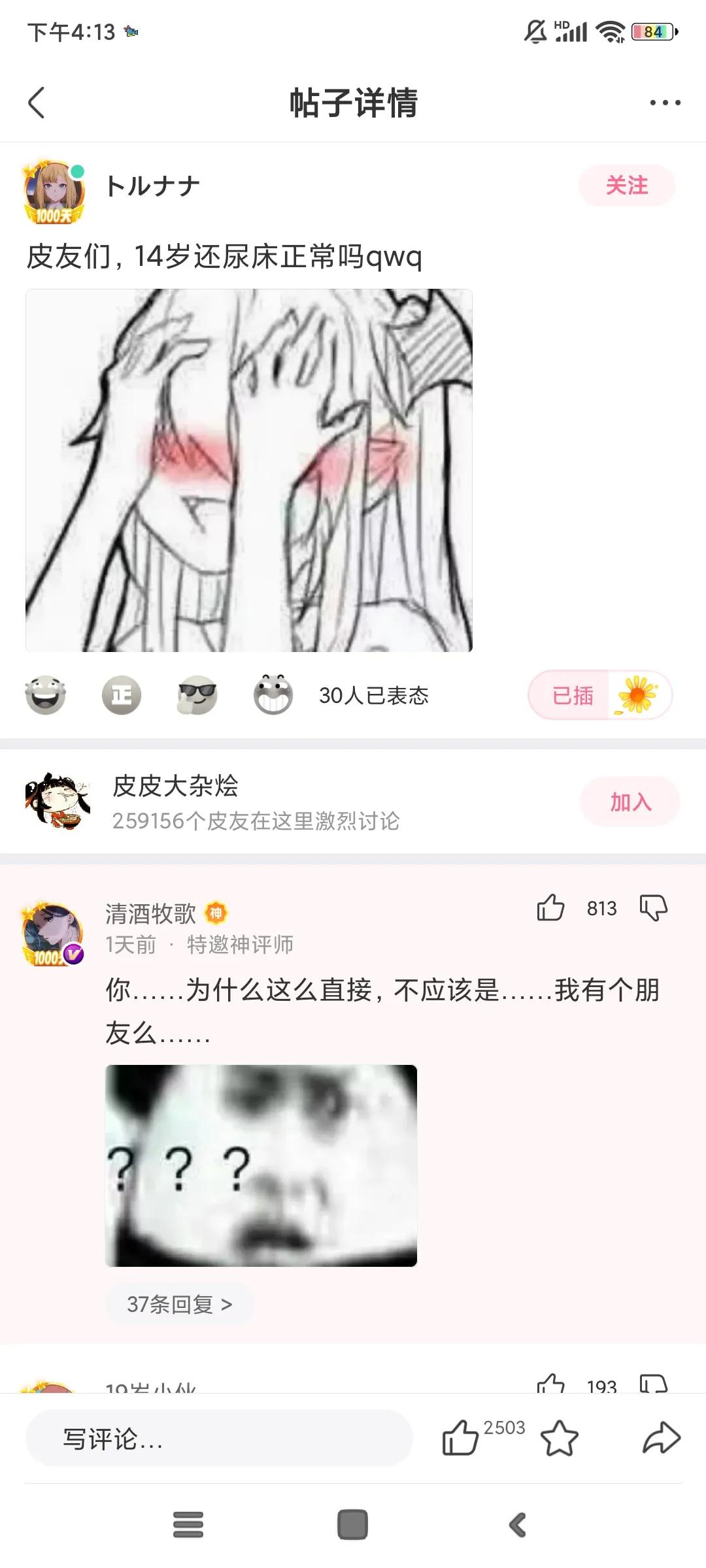
Task: Open トルナナ's profile avatar
Action: pos(54,192)
